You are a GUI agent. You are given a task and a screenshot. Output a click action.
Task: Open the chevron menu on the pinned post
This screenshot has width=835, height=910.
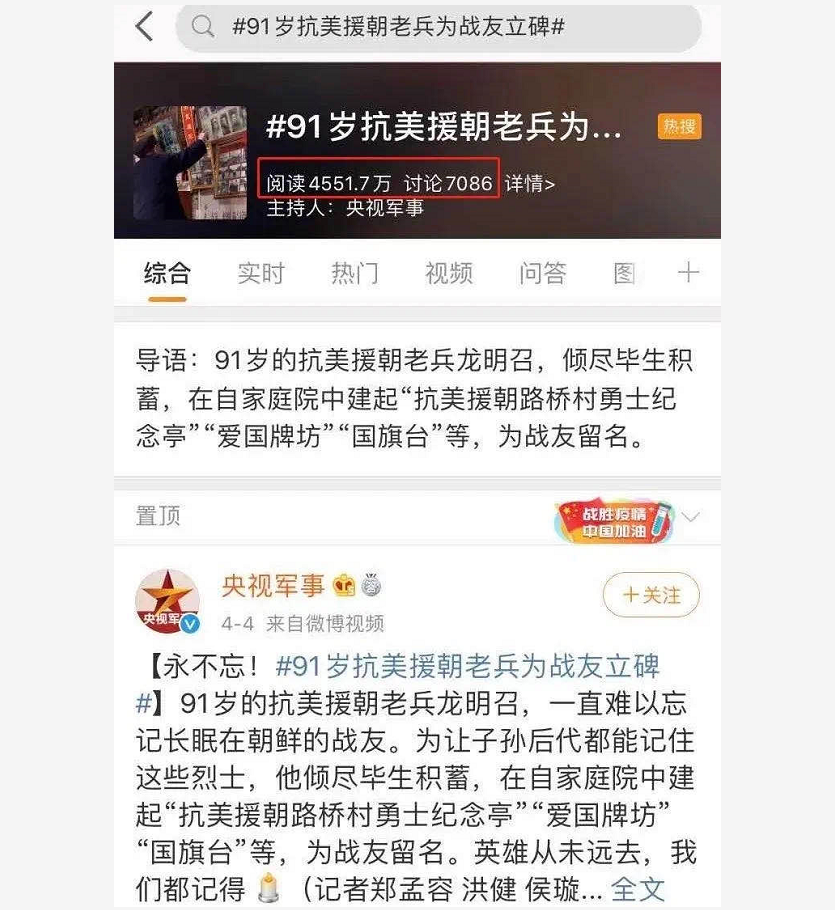690,517
